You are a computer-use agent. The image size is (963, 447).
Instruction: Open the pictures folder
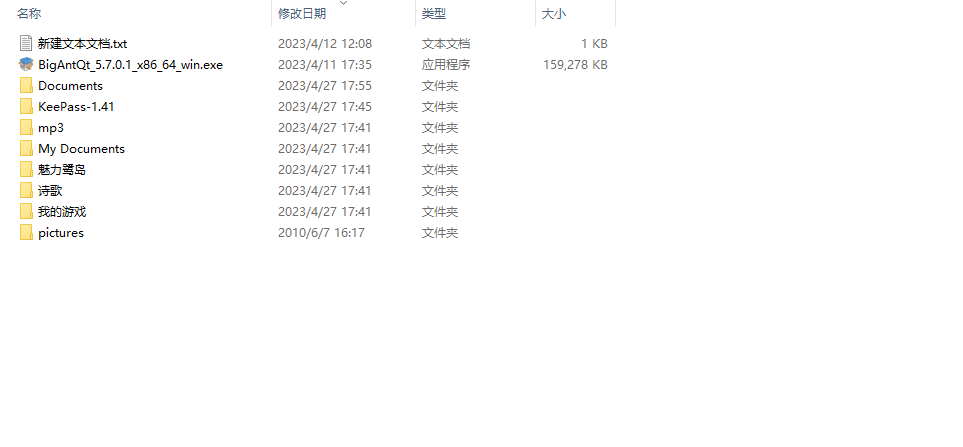pos(60,233)
